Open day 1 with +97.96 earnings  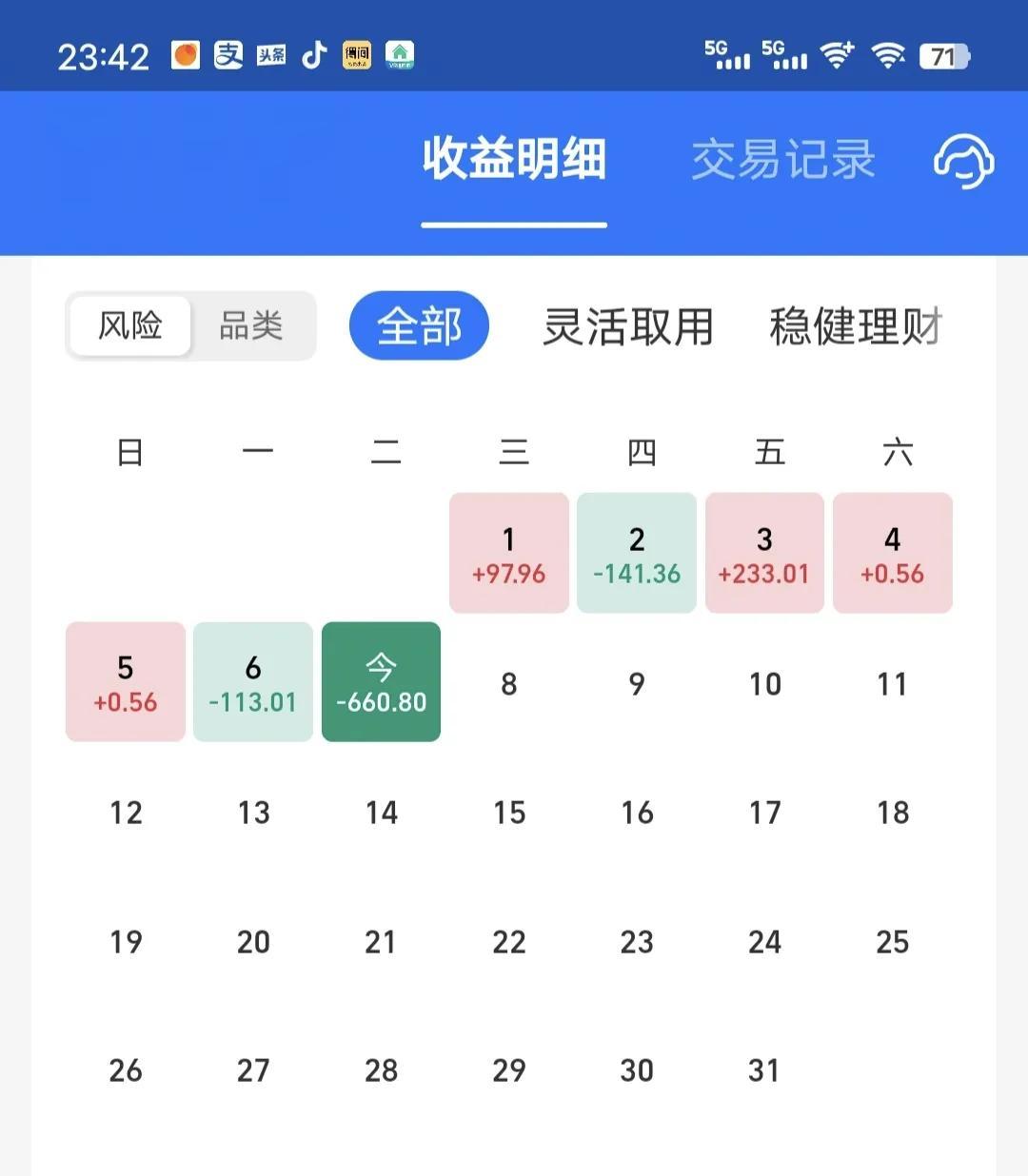pyautogui.click(x=509, y=554)
